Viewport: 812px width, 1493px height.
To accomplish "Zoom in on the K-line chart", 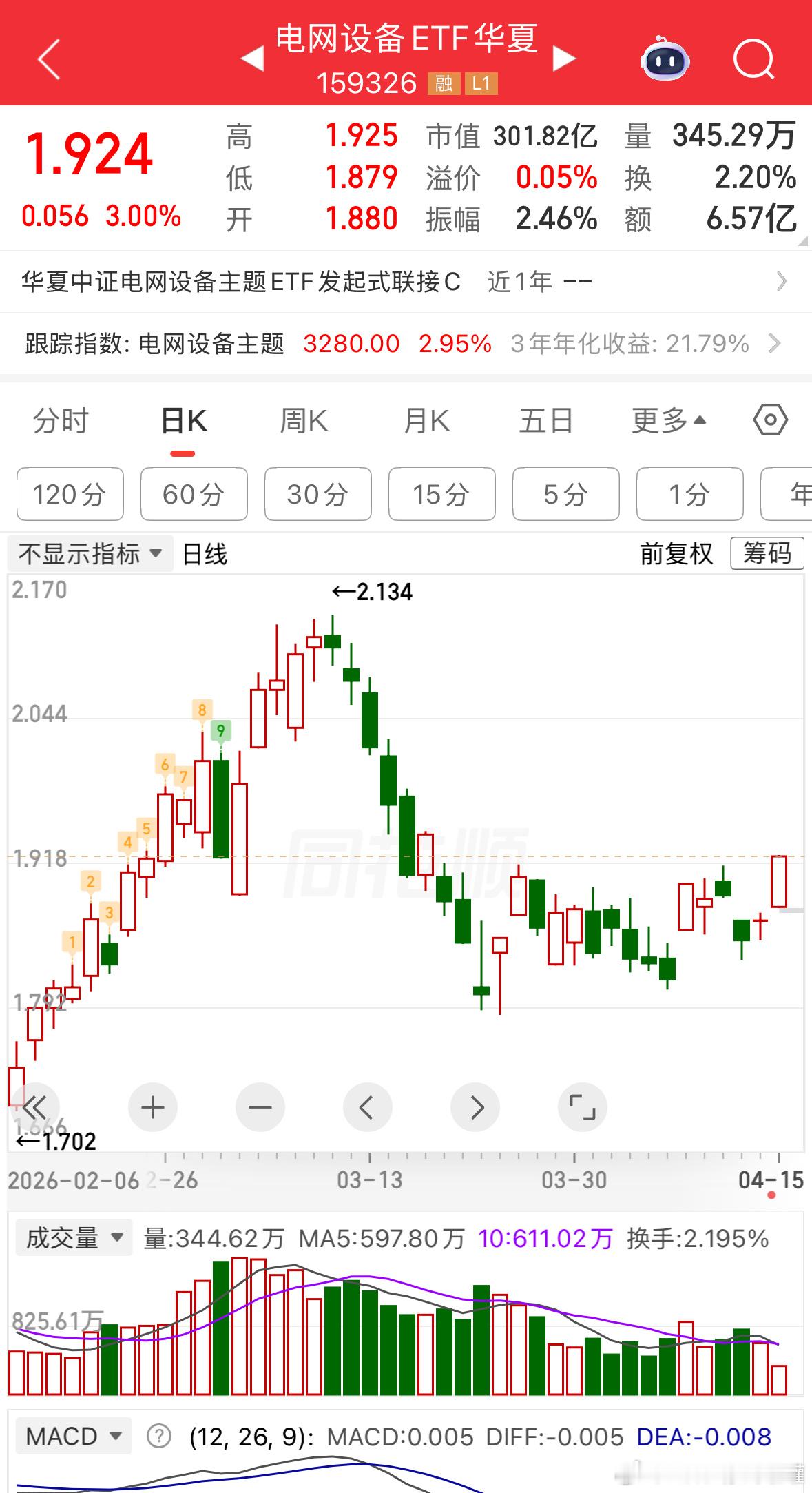I will click(152, 1106).
